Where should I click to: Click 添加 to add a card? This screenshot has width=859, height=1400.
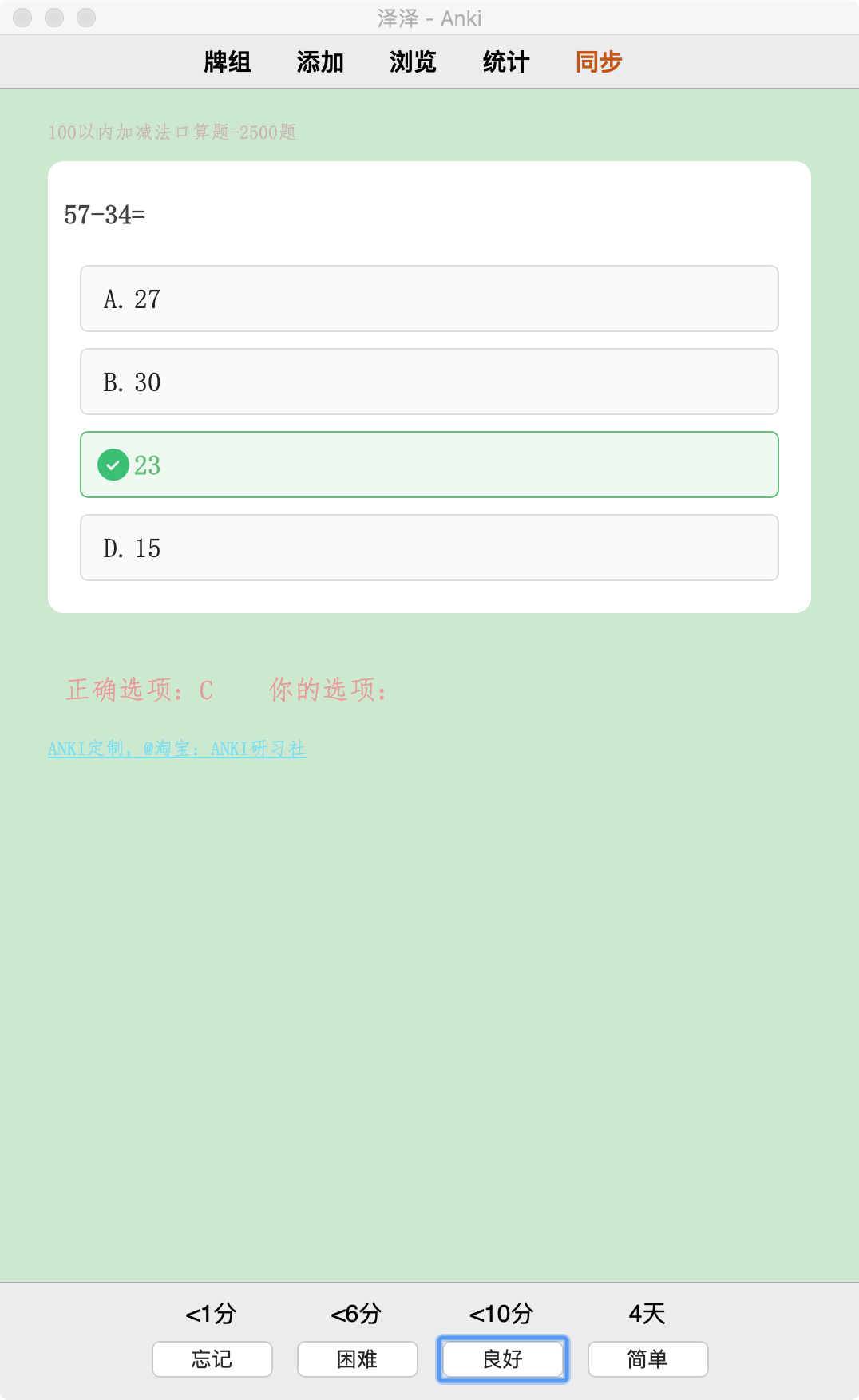320,61
